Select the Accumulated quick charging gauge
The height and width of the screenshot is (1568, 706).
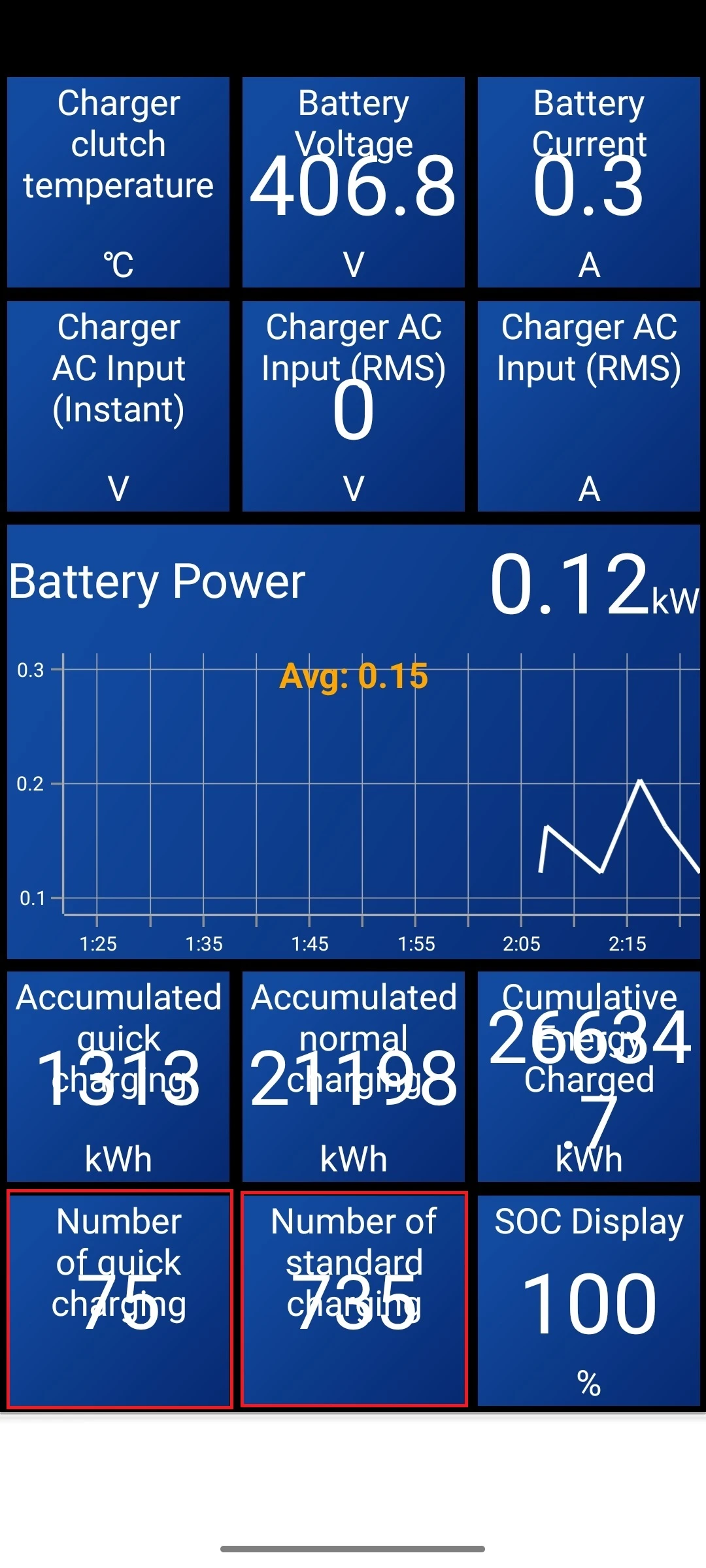pyautogui.click(x=118, y=1076)
